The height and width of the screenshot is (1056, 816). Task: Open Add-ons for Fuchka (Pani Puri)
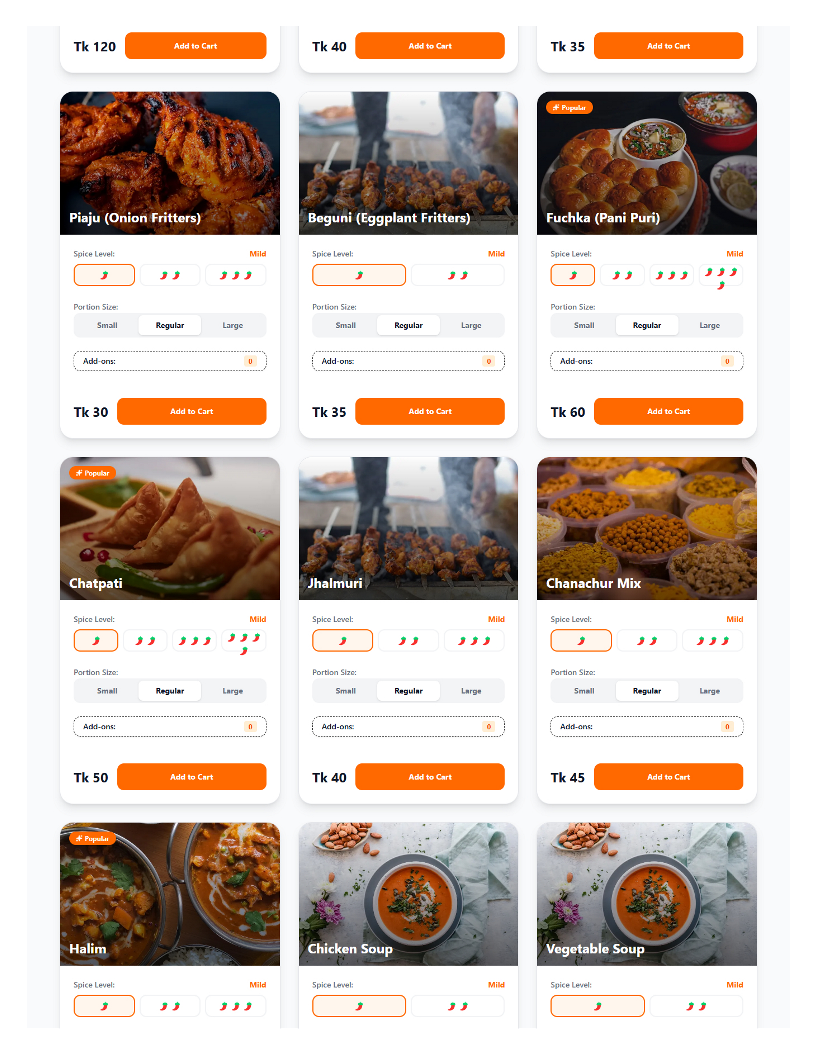click(x=647, y=361)
